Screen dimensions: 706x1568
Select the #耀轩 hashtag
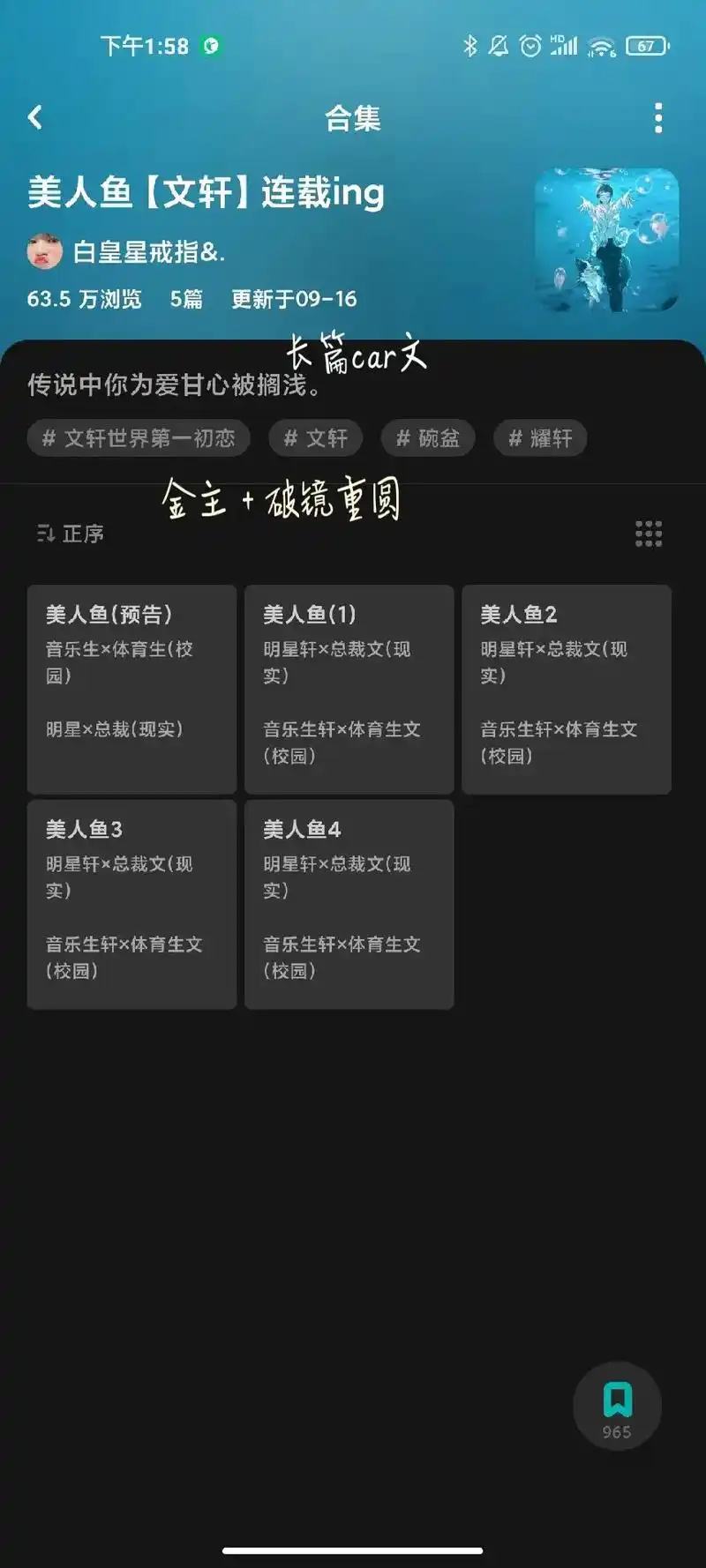(539, 437)
